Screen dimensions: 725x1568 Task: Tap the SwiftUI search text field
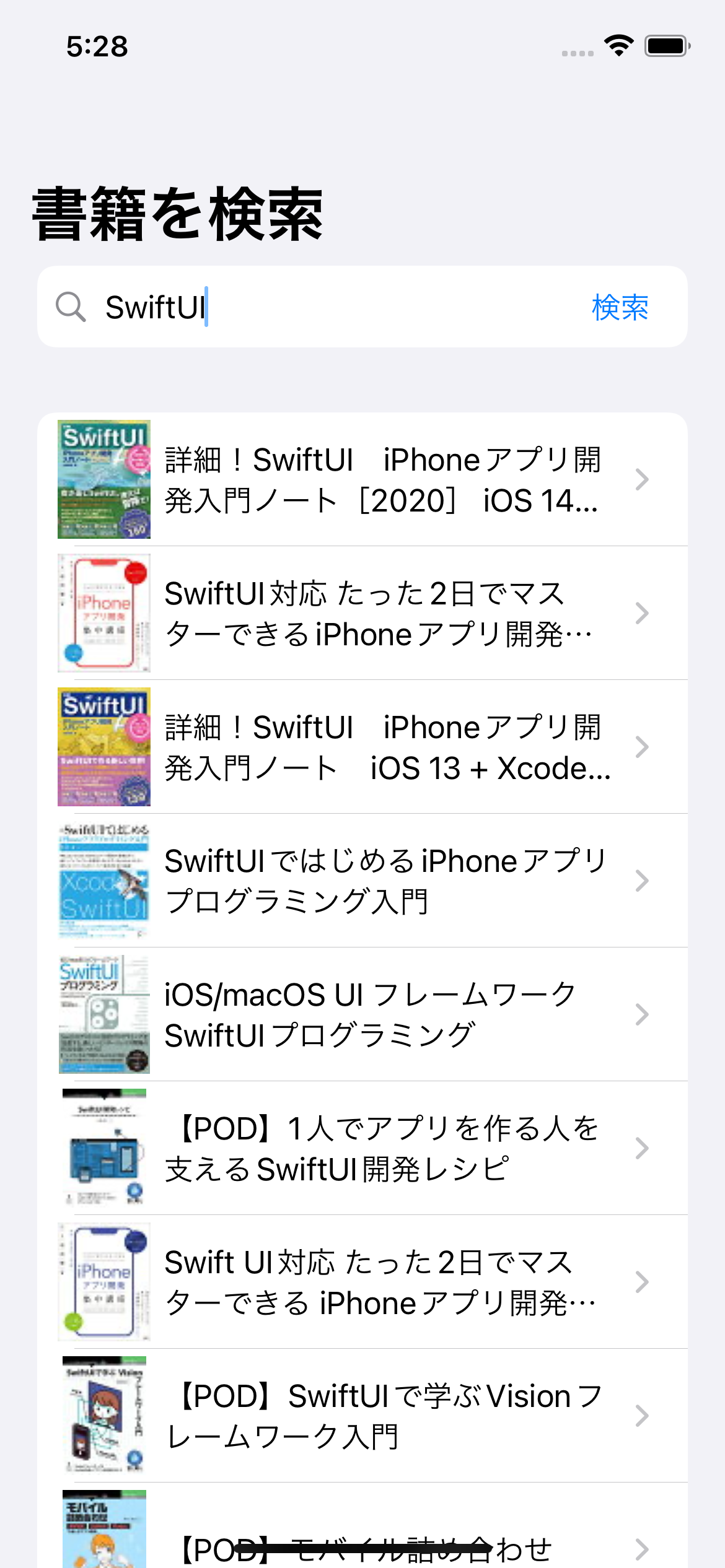335,307
